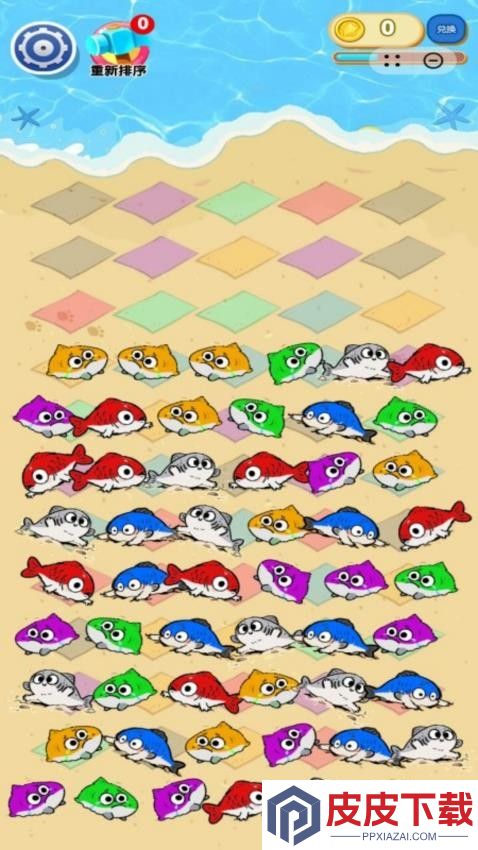The image size is (478, 850).
Task: Open the four-dot capsule menu
Action: [392, 60]
